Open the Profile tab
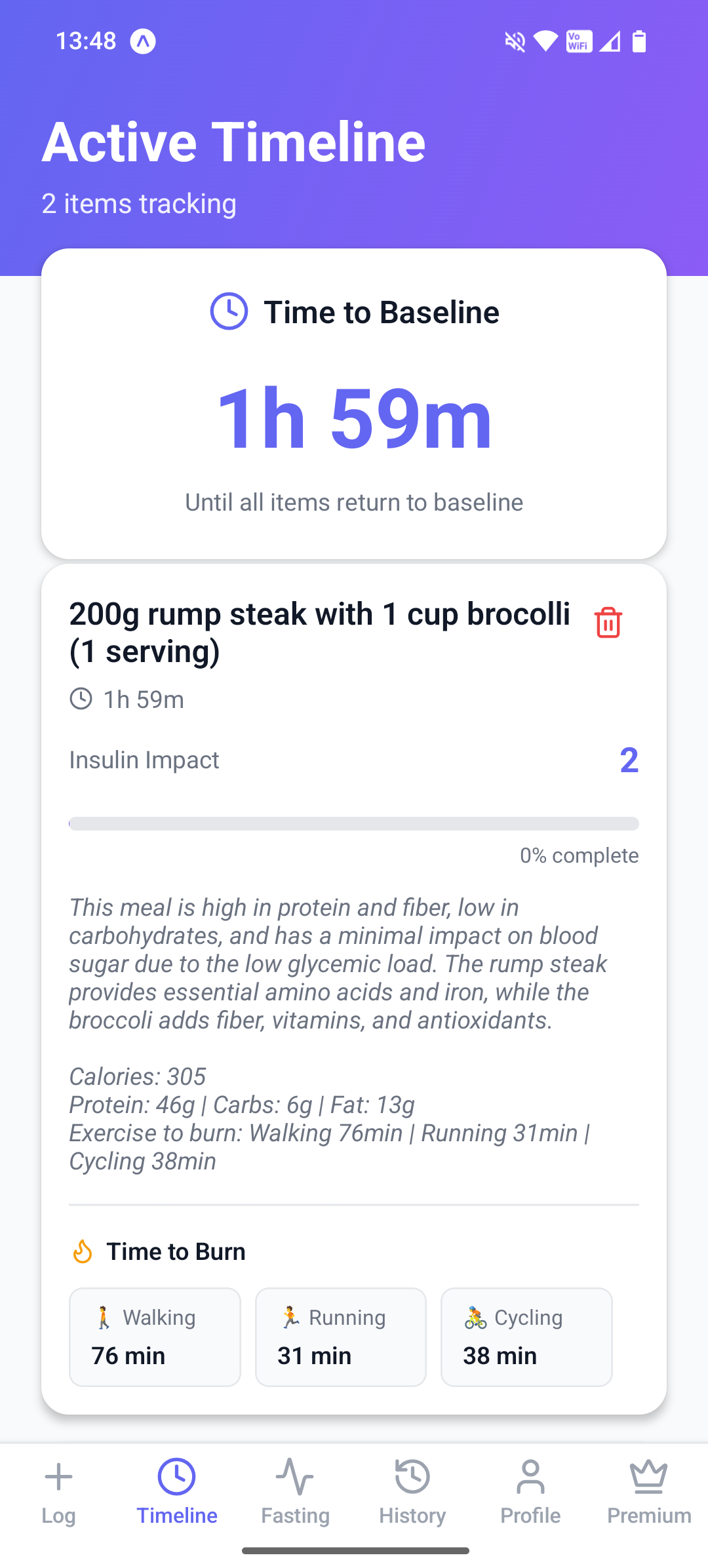 (530, 1493)
